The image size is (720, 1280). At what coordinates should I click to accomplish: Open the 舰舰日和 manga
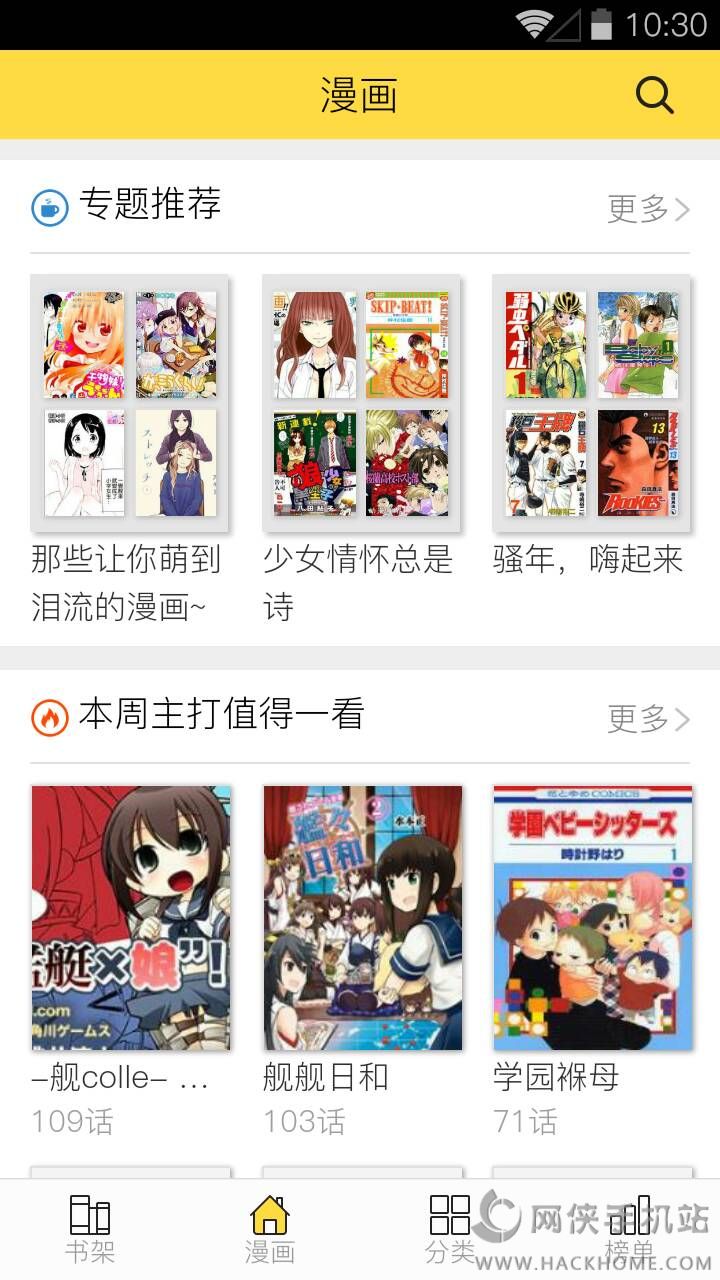pos(363,918)
